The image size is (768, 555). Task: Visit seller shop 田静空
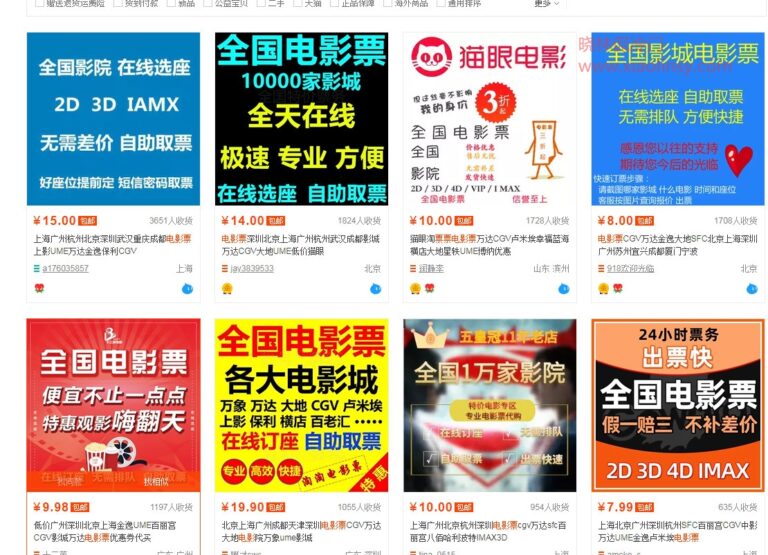(x=431, y=269)
